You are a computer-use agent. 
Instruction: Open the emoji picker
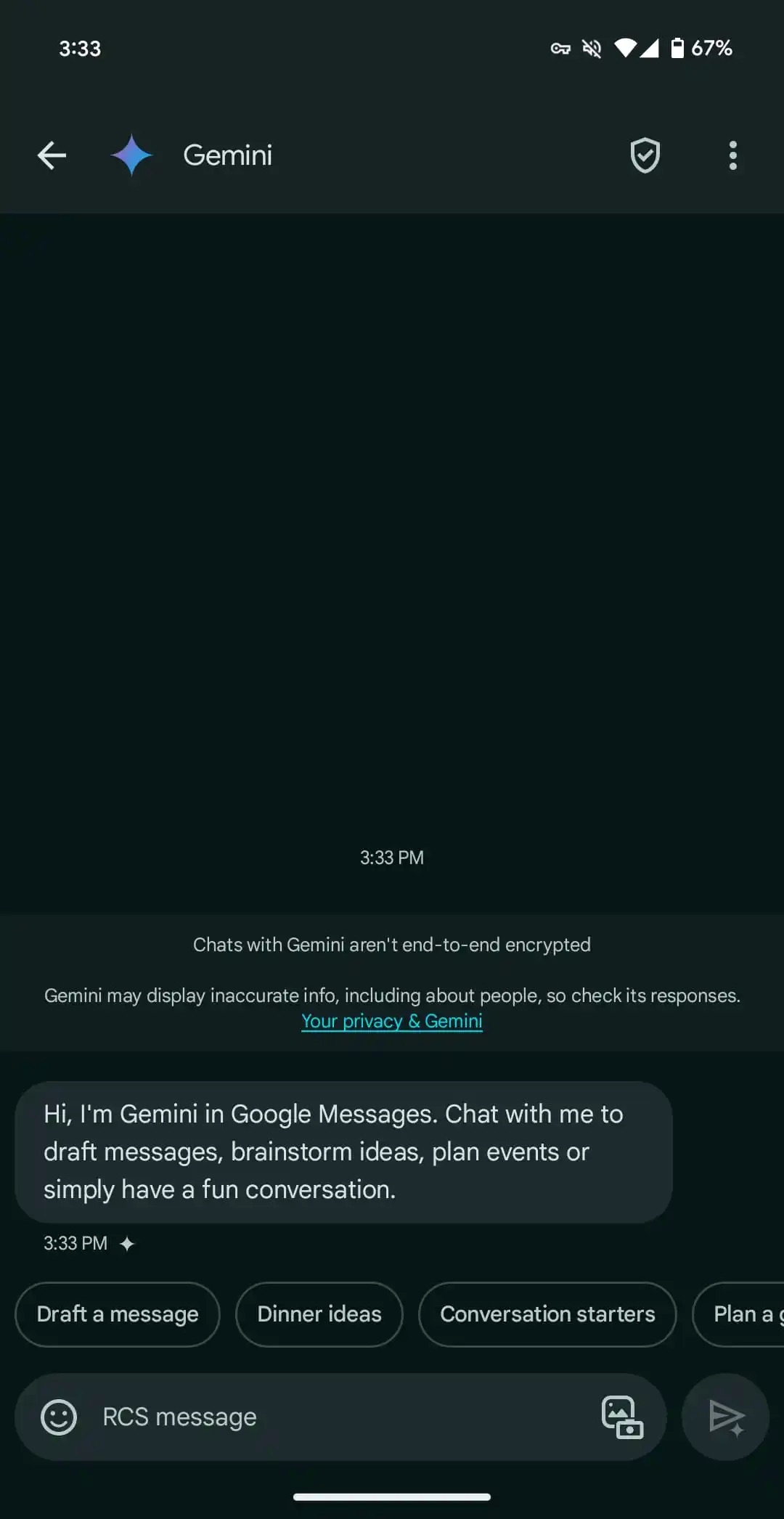(x=59, y=1417)
